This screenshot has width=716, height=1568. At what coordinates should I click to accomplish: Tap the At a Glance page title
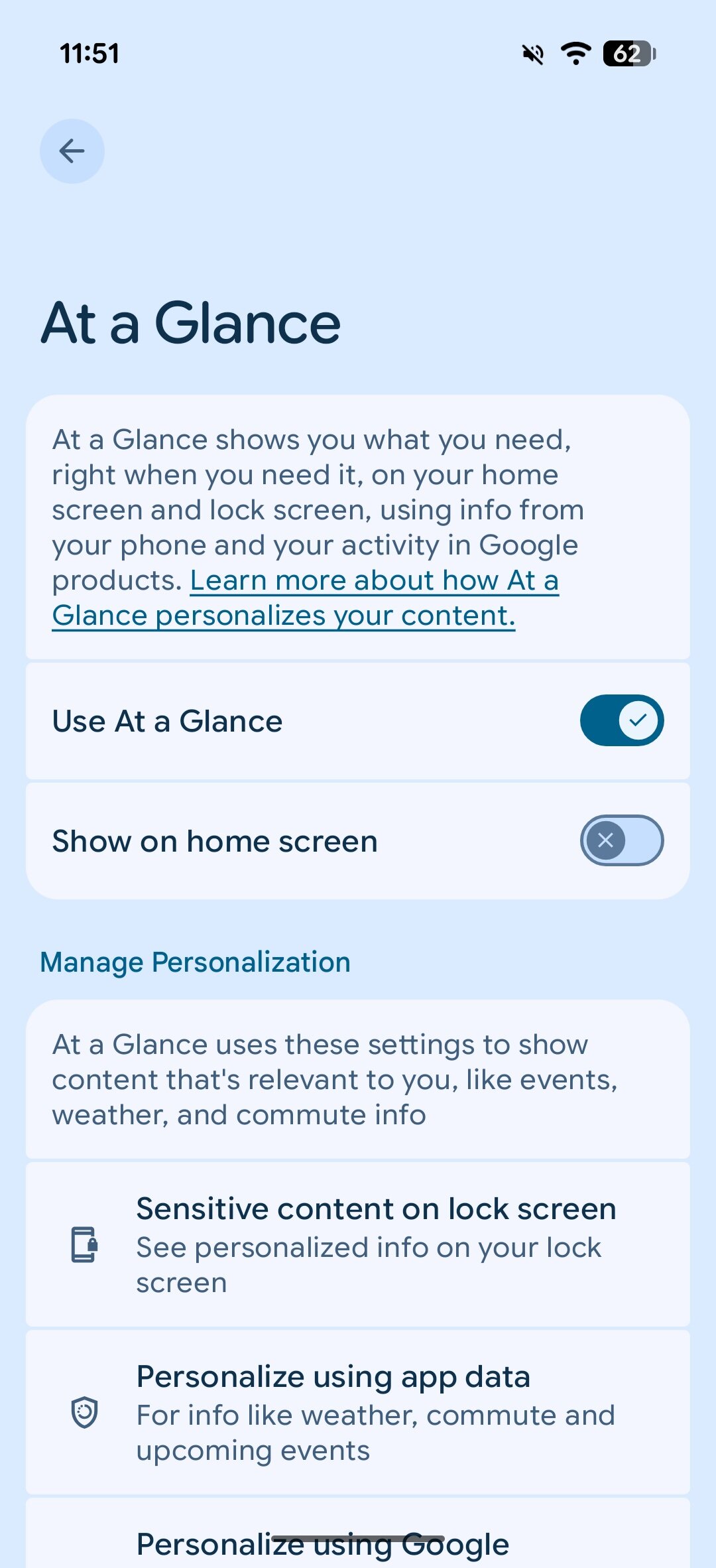click(190, 322)
